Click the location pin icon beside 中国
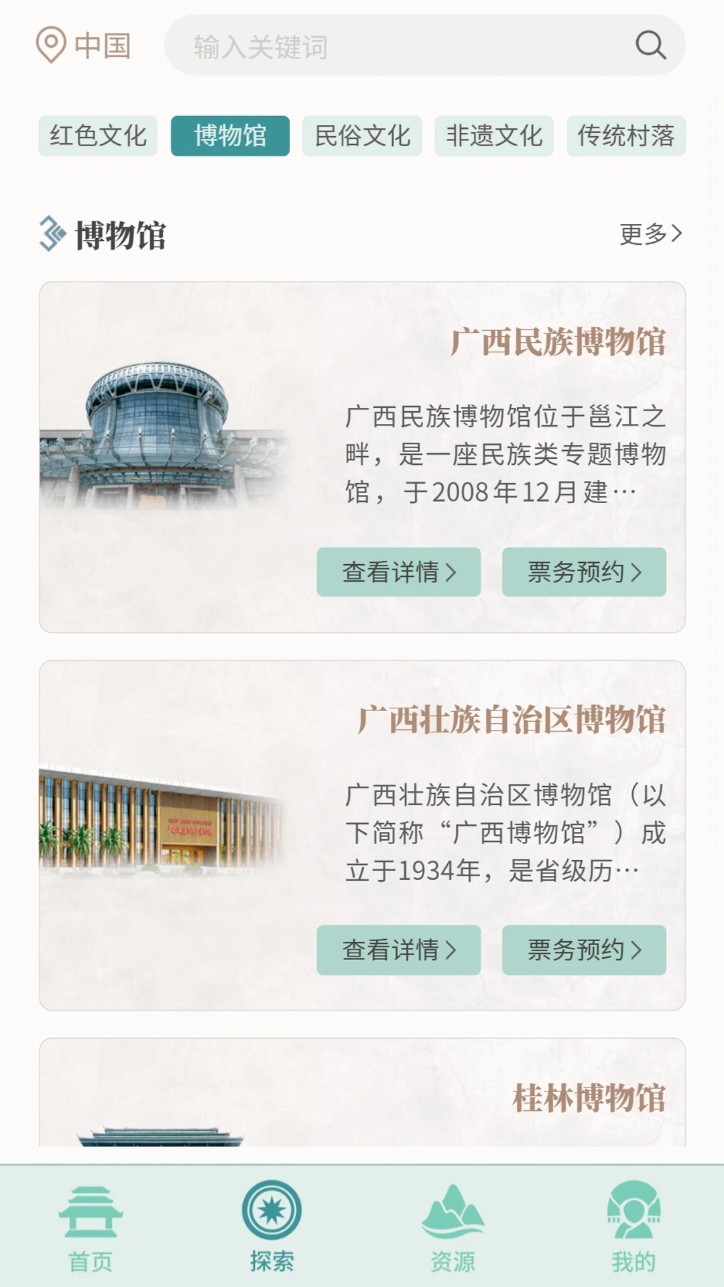Image resolution: width=724 pixels, height=1287 pixels. coord(47,44)
